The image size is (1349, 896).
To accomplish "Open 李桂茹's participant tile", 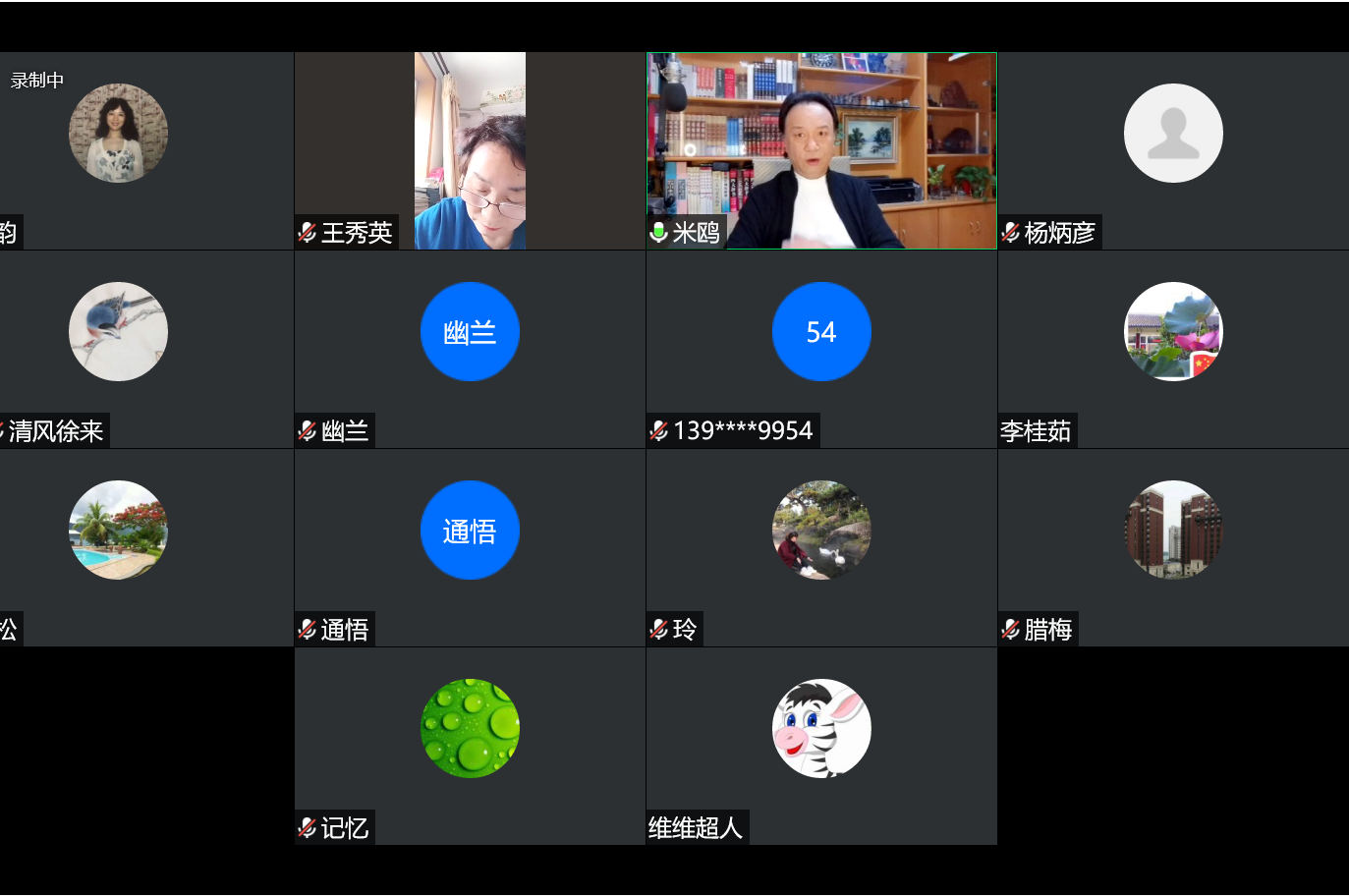I will 1173,349.
